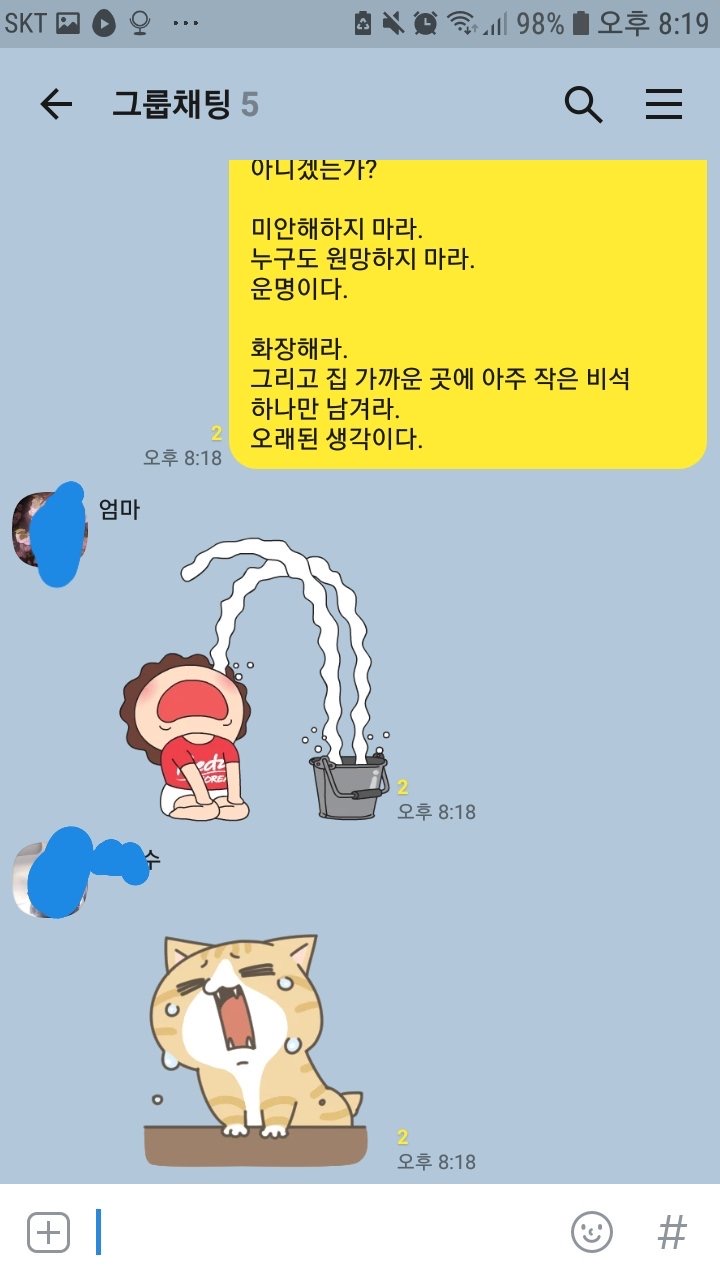Open the emoticon picker

click(591, 1232)
